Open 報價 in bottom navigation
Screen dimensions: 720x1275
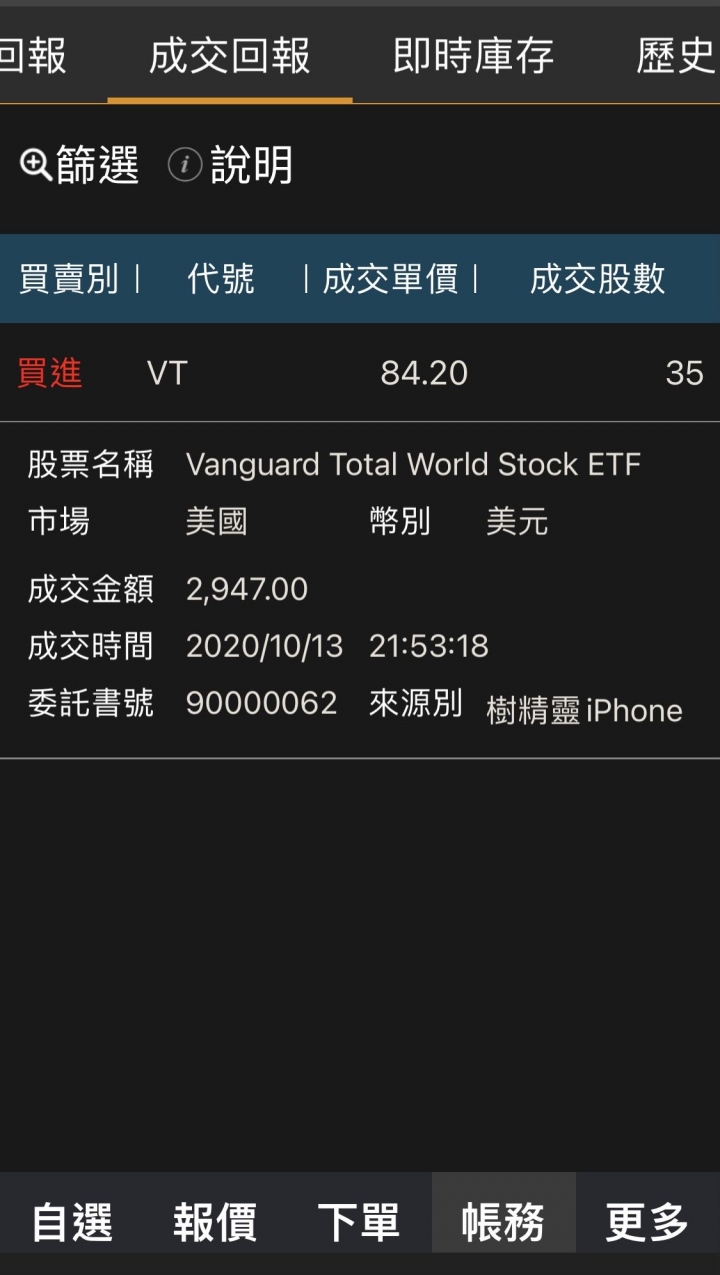216,1222
